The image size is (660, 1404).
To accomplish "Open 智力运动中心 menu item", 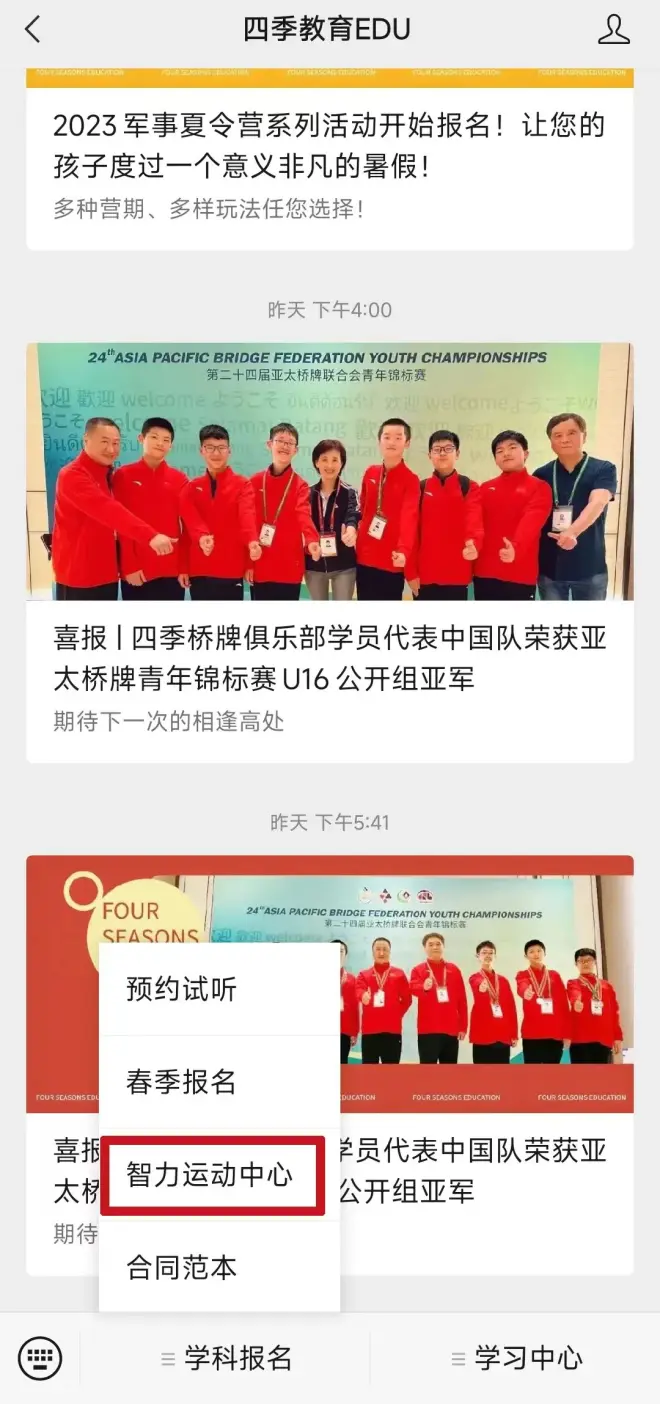I will [210, 1174].
